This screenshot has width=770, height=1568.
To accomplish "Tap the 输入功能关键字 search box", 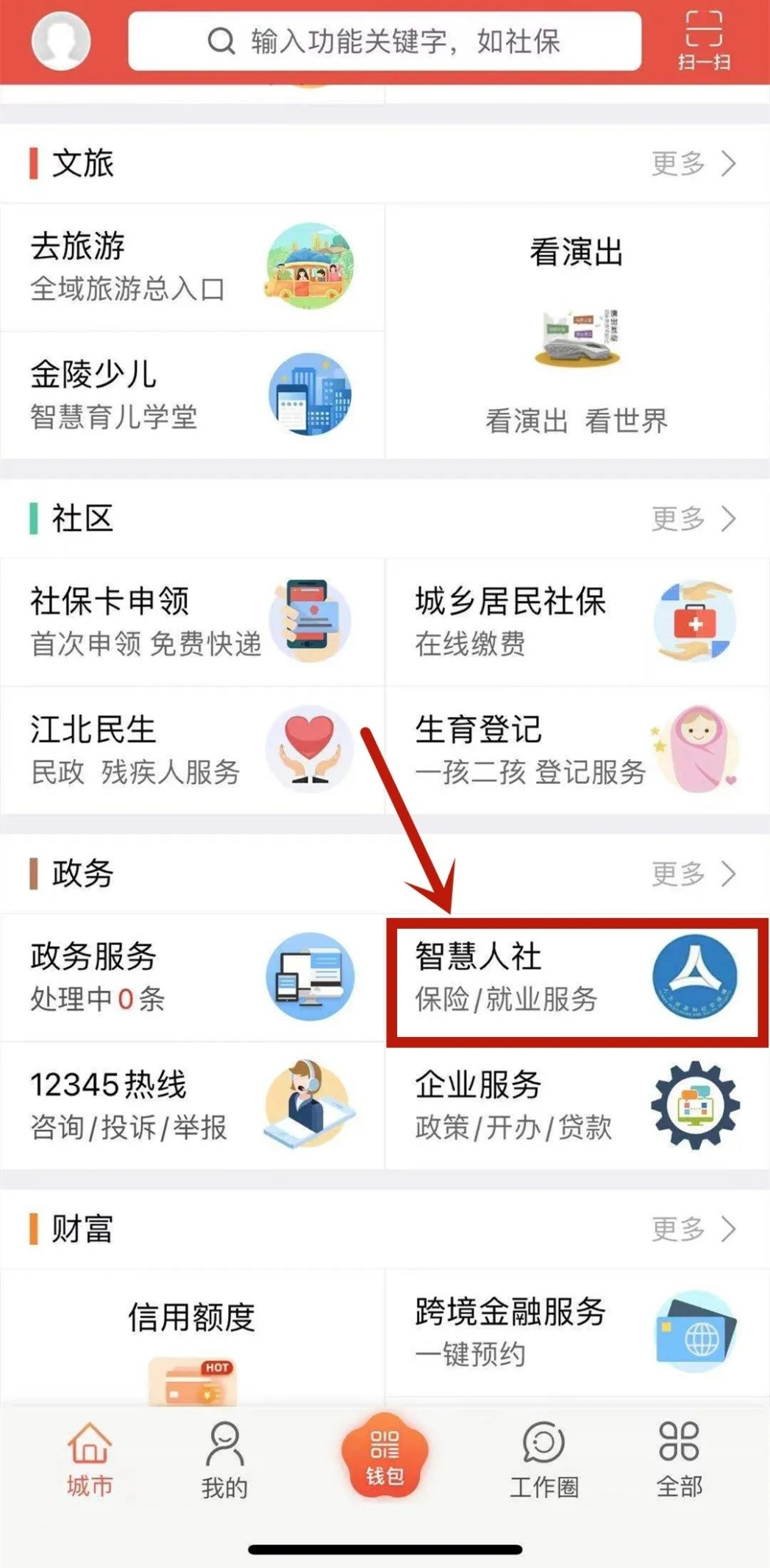I will [x=384, y=41].
